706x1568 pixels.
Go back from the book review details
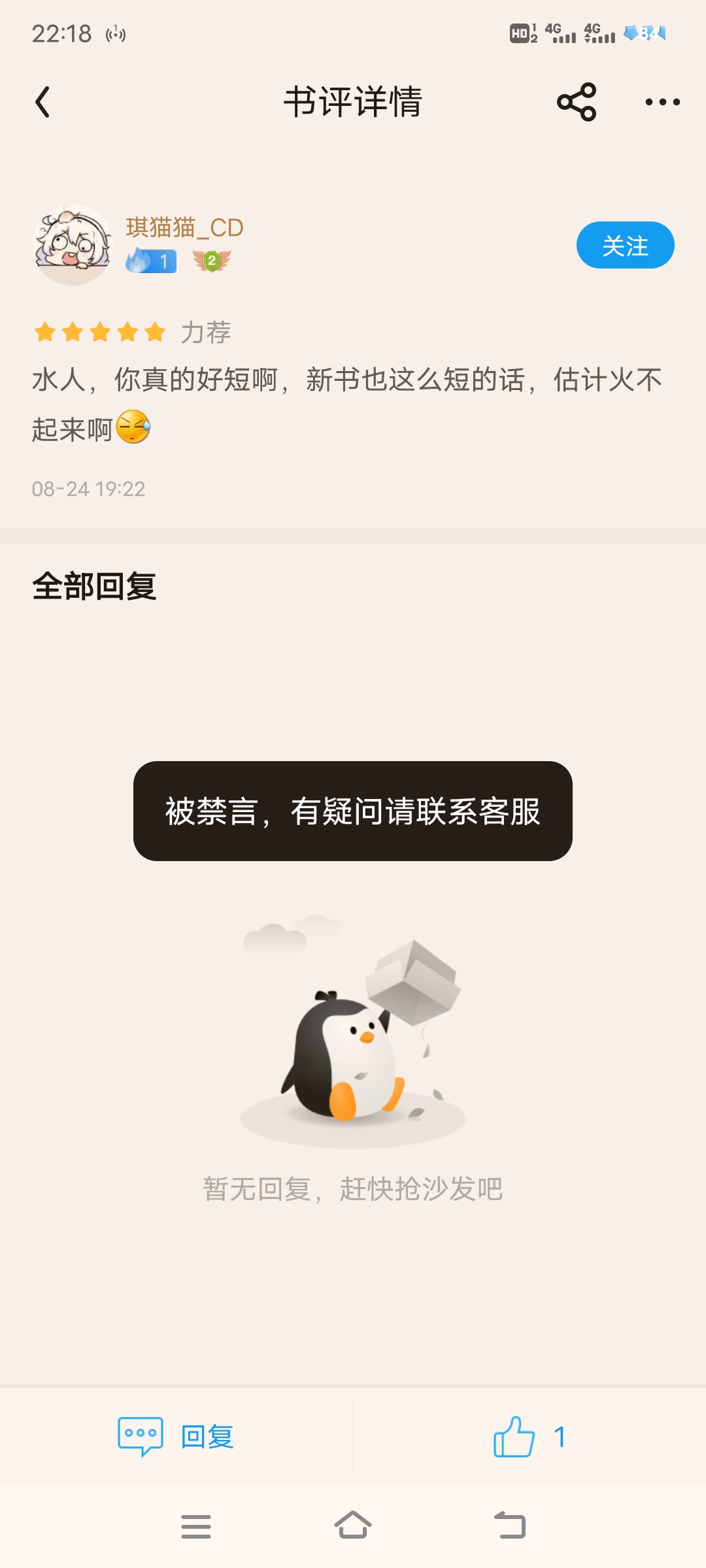[43, 103]
